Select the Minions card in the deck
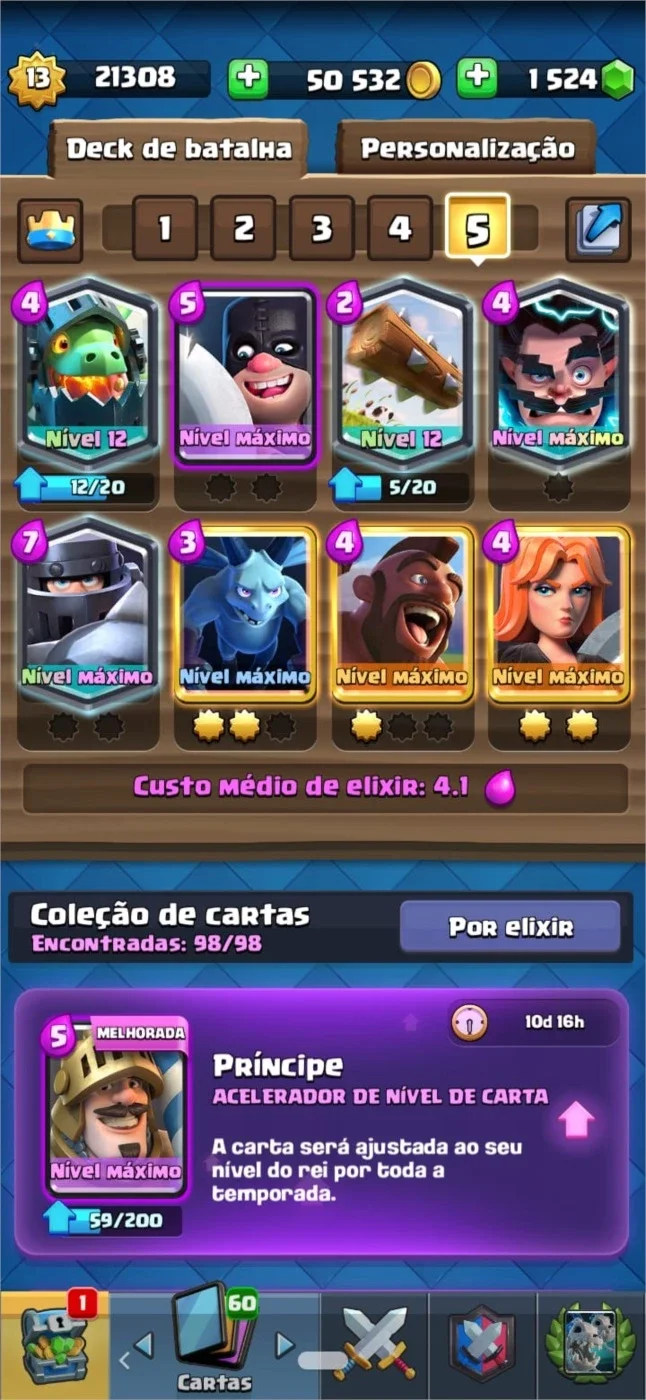Viewport: 646px width, 1400px height. tap(244, 612)
